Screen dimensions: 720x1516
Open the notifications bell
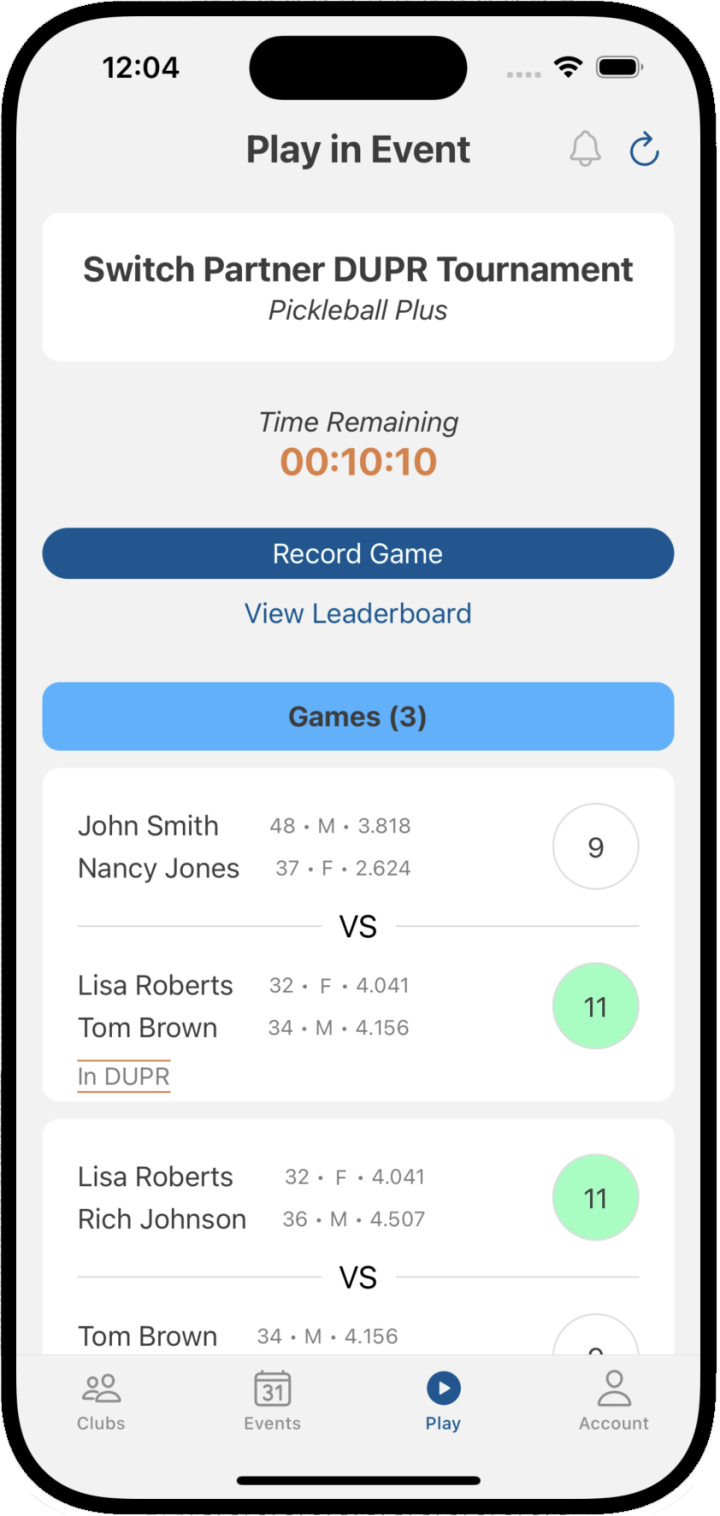coord(585,150)
